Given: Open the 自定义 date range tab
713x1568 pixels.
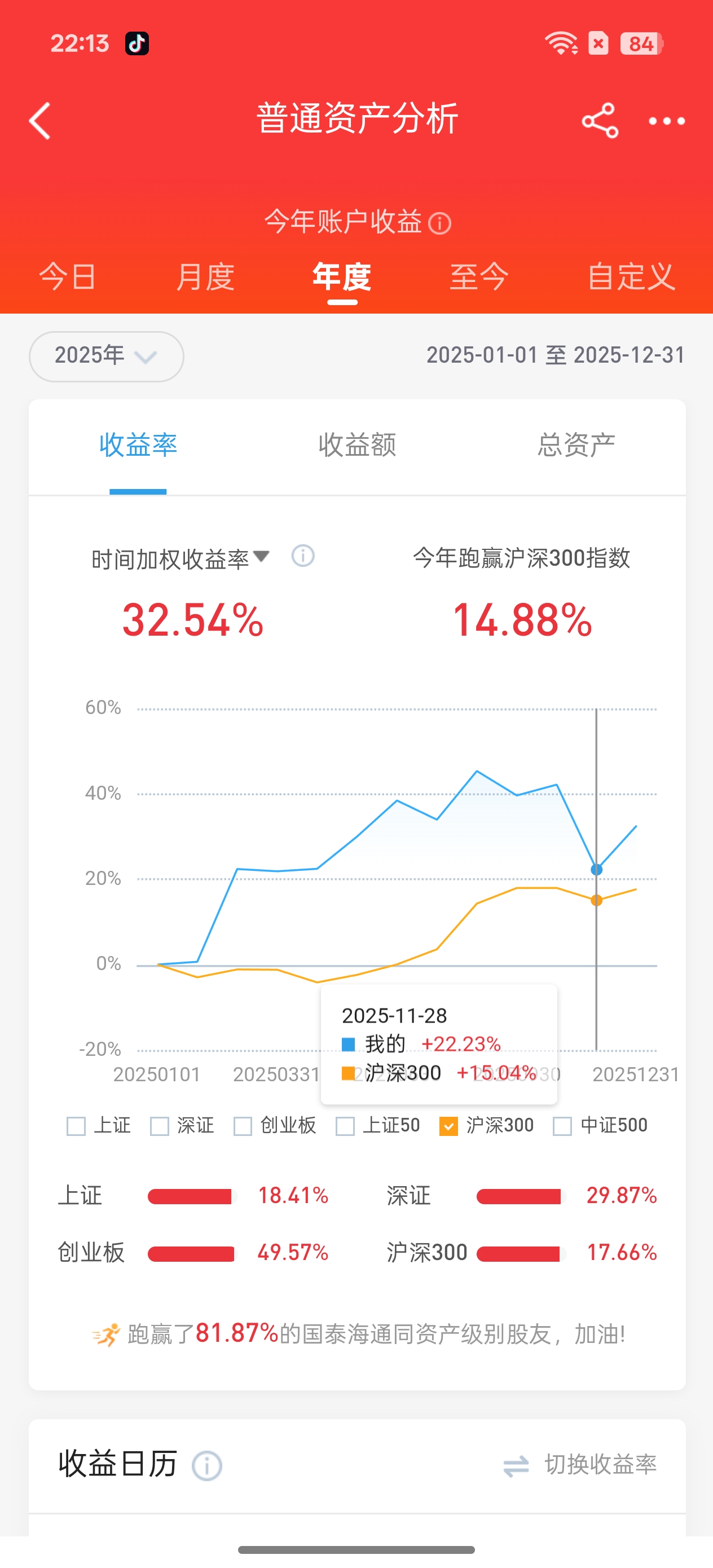Looking at the screenshot, I should [631, 277].
